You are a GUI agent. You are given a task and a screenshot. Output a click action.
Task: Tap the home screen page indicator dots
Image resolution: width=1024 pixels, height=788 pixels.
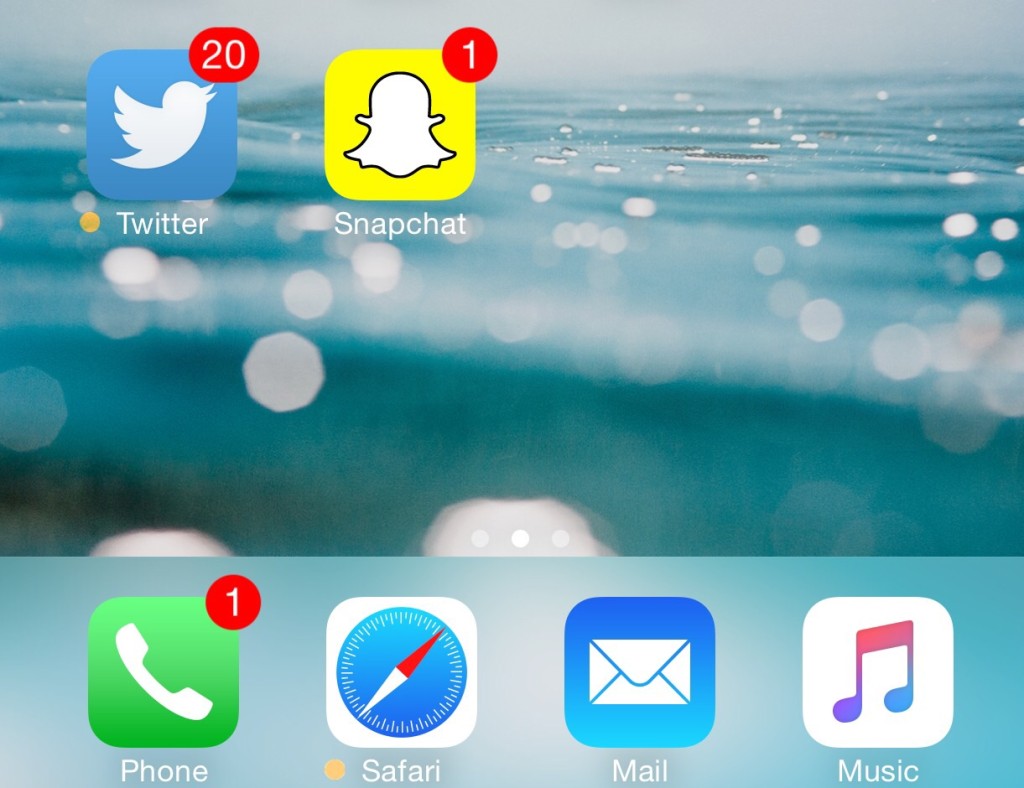(520, 538)
